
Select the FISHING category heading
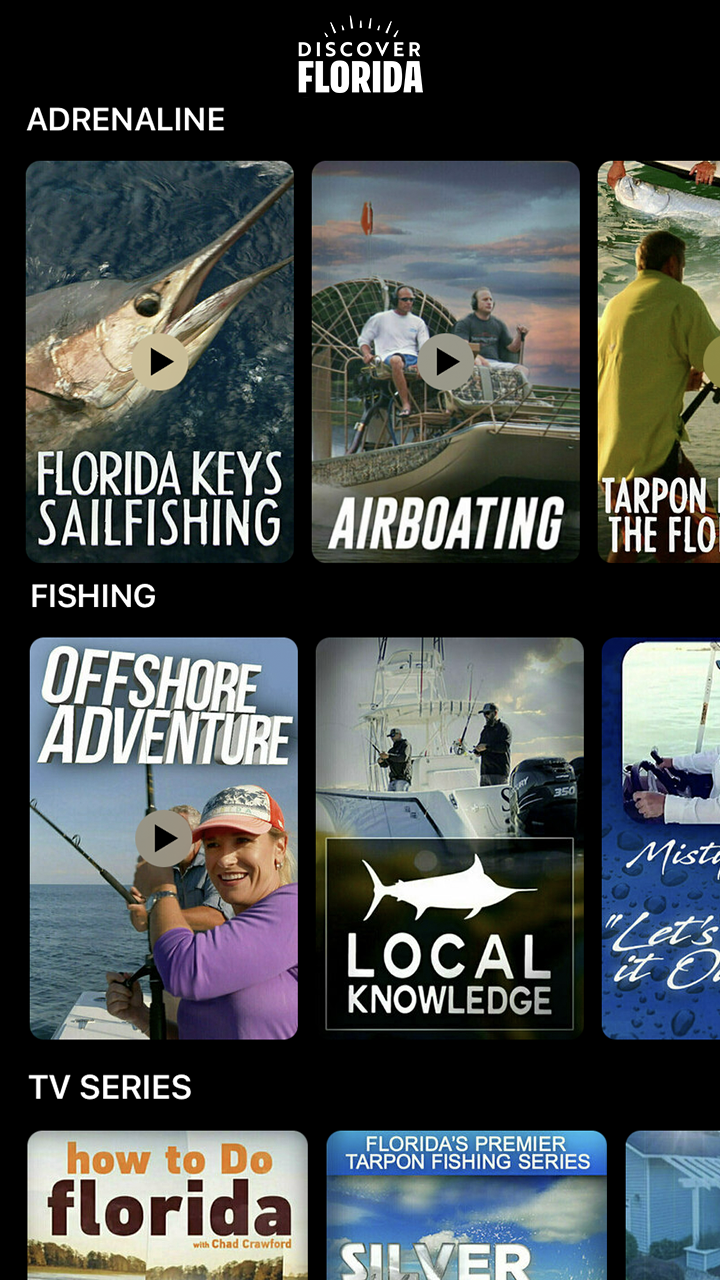coord(93,596)
